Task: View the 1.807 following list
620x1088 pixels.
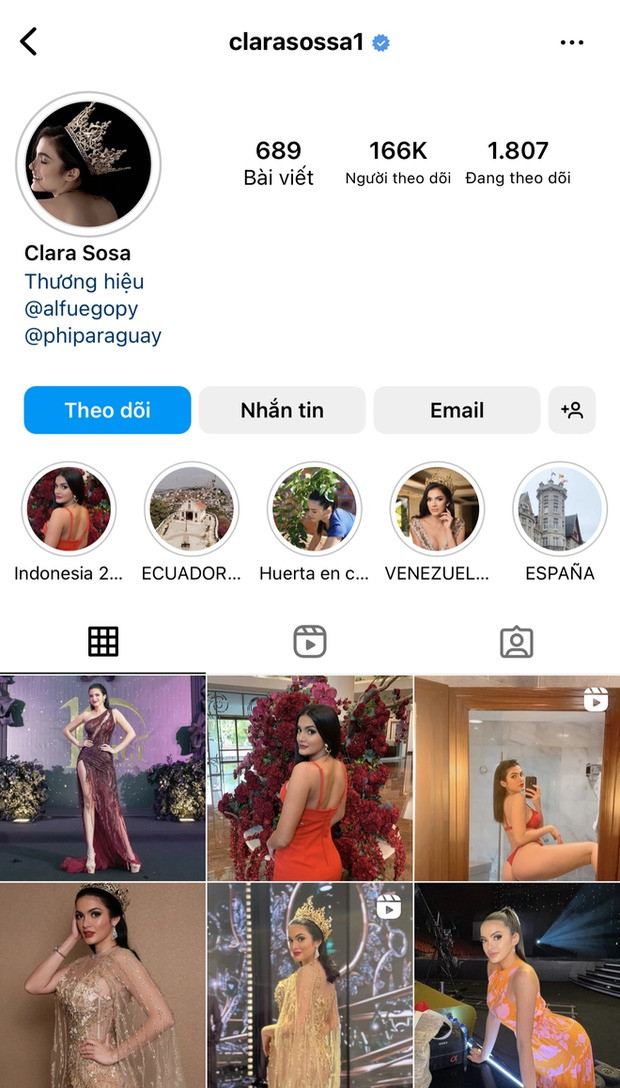Action: [x=518, y=162]
